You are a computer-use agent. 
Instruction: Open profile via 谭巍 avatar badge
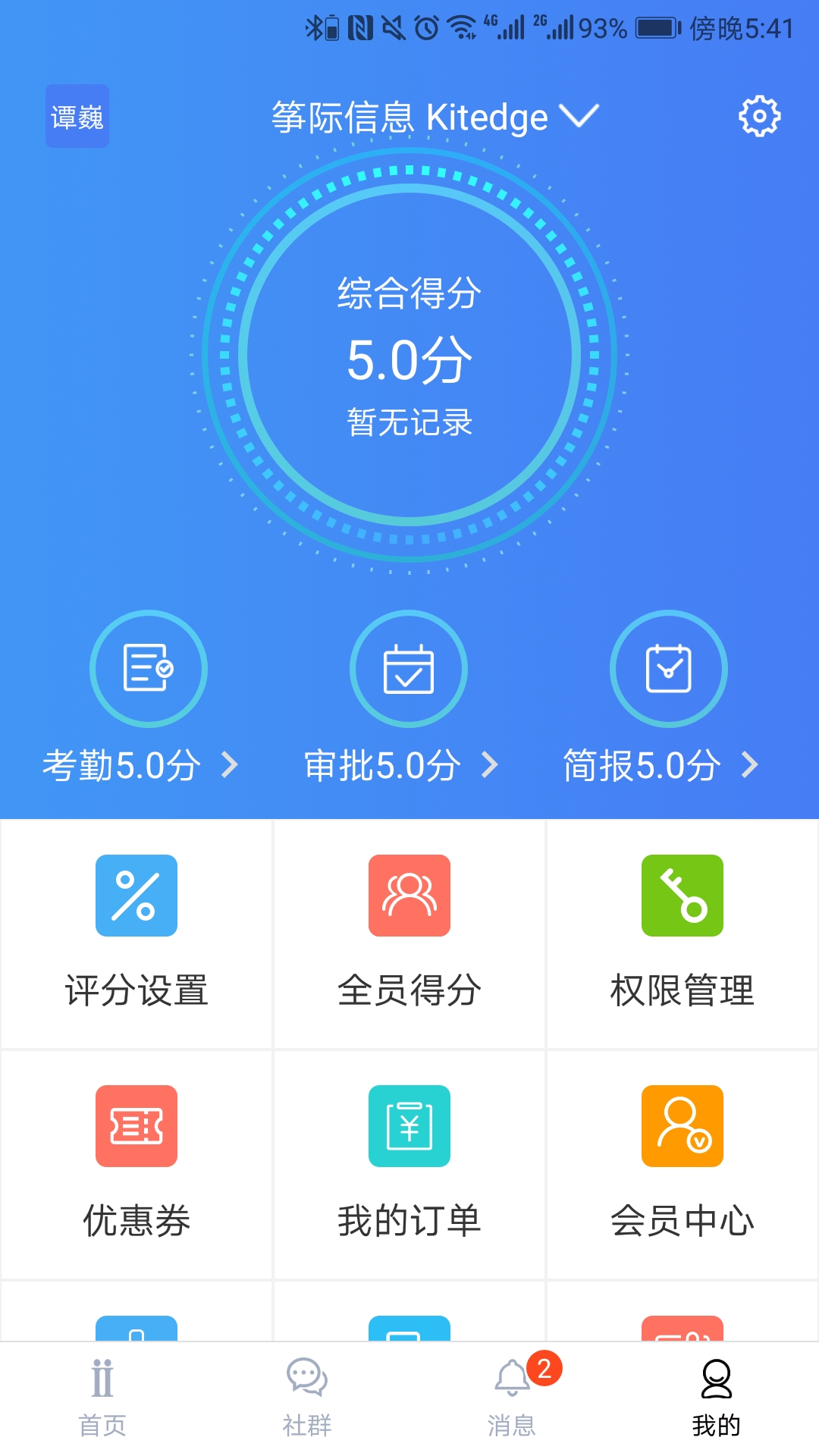pyautogui.click(x=77, y=116)
